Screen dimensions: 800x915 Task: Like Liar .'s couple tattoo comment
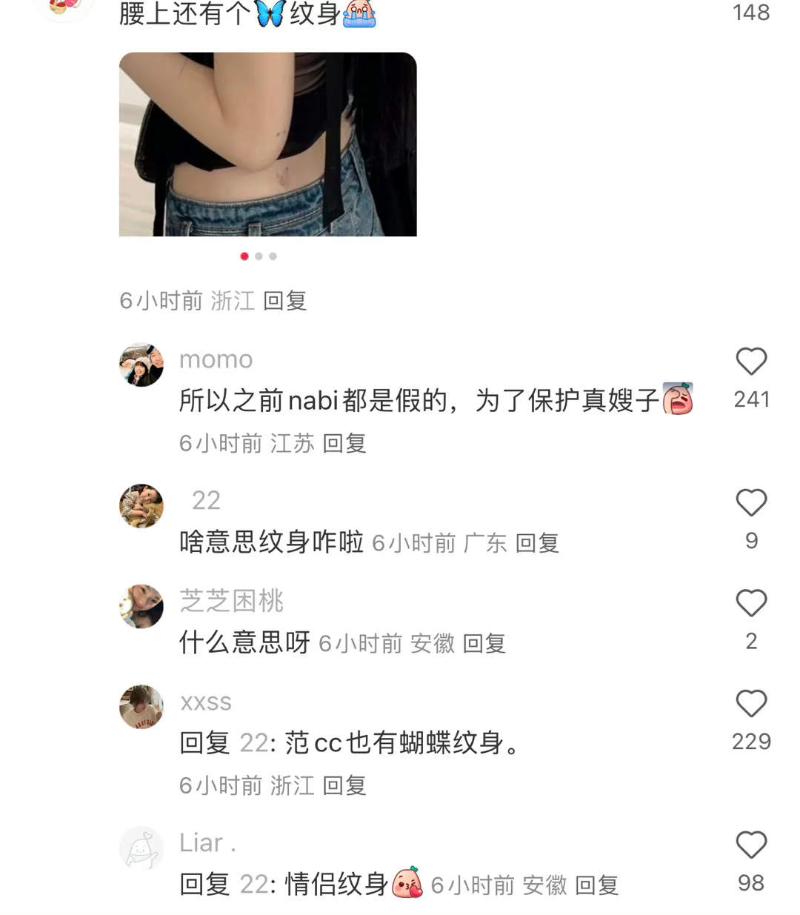751,846
